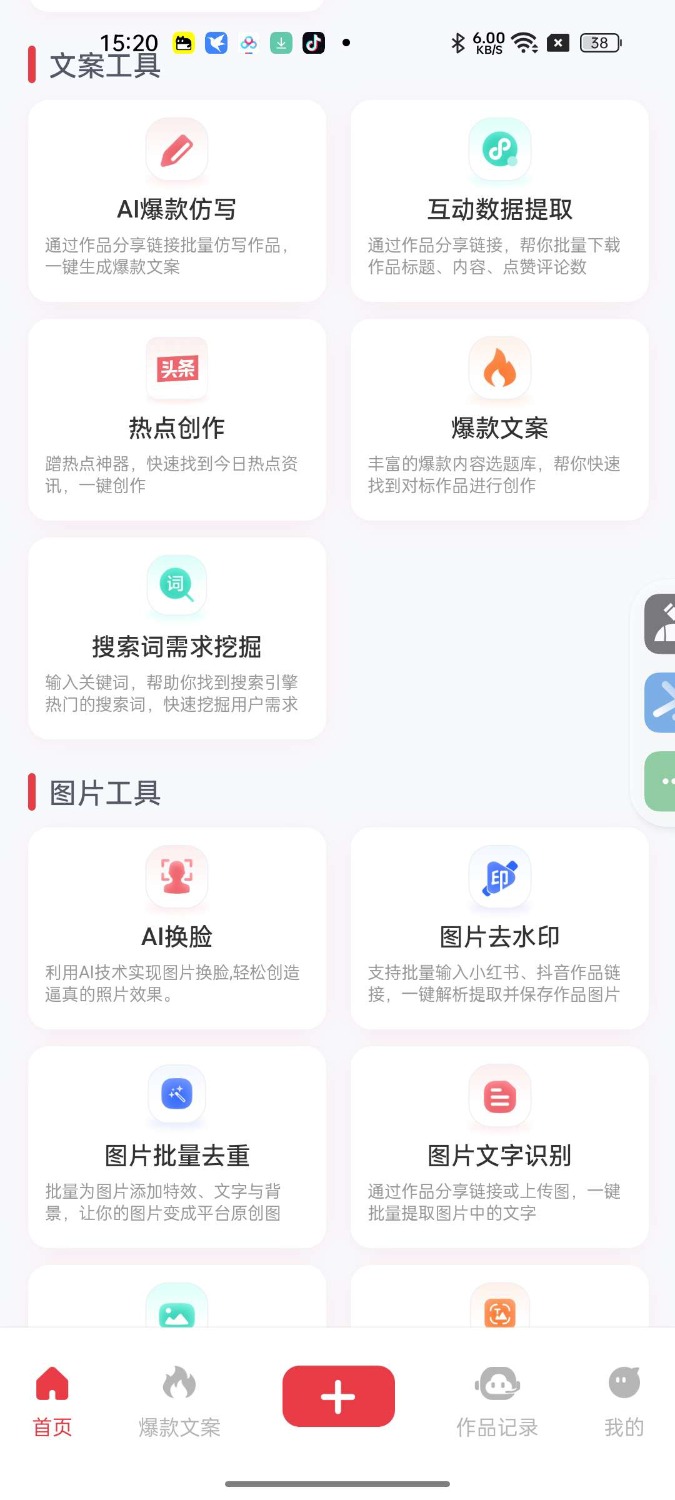
Task: Select the 图片批量去重 card
Action: [177, 1147]
